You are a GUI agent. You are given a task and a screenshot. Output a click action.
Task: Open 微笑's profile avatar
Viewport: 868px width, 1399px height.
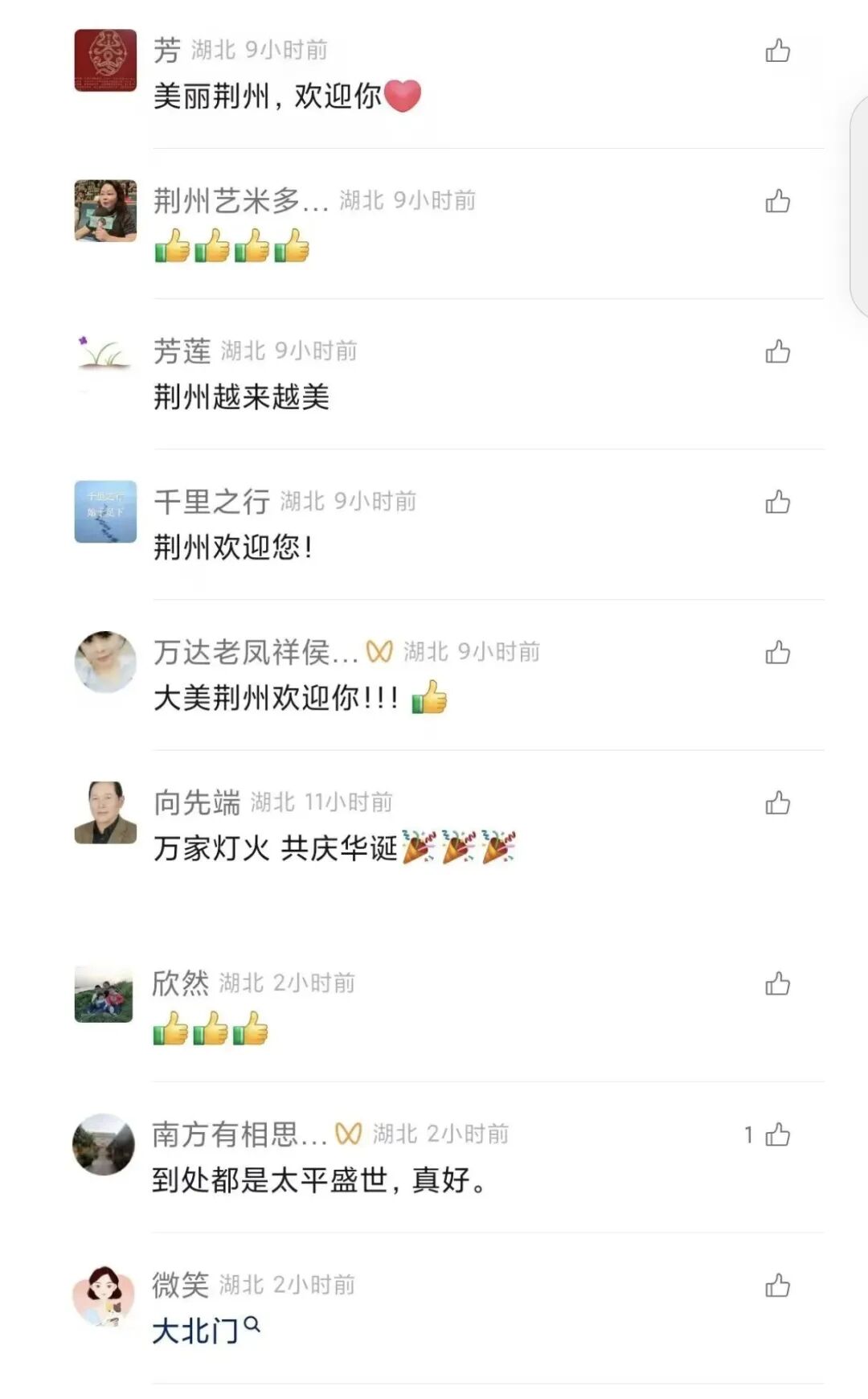104,1295
